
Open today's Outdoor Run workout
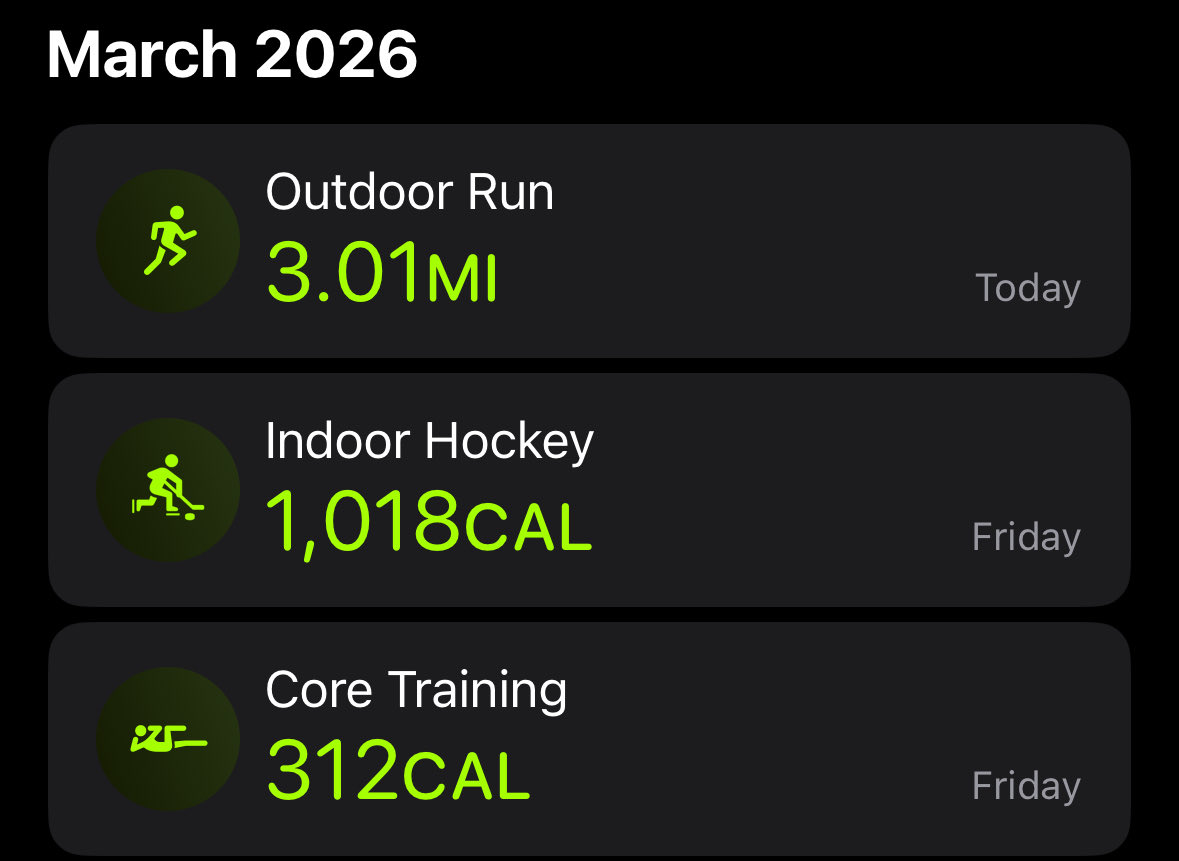pyautogui.click(x=588, y=241)
